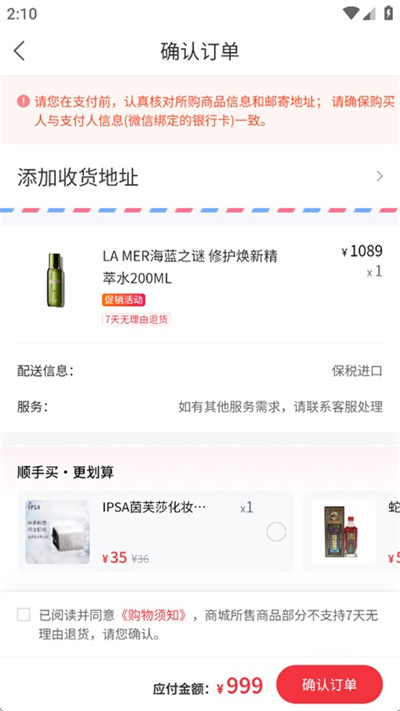Open the 《购物须知》 link
Viewport: 400px width, 711px height.
[153, 615]
